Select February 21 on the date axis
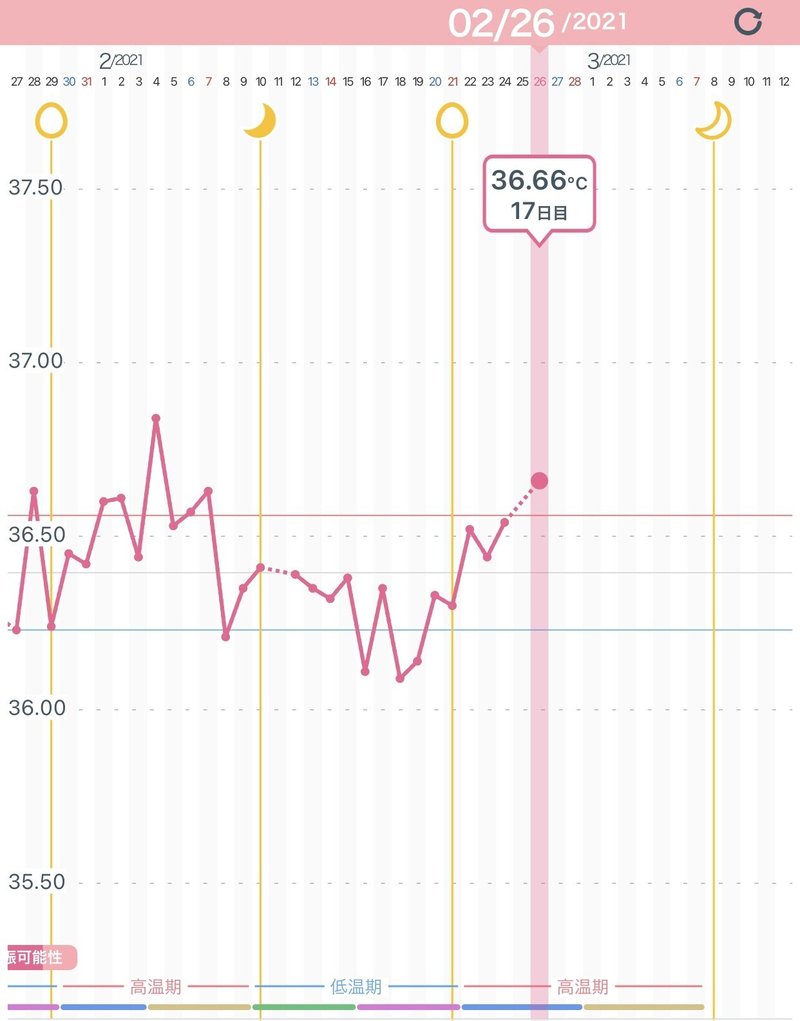The height and width of the screenshot is (1021, 800). pos(452,81)
